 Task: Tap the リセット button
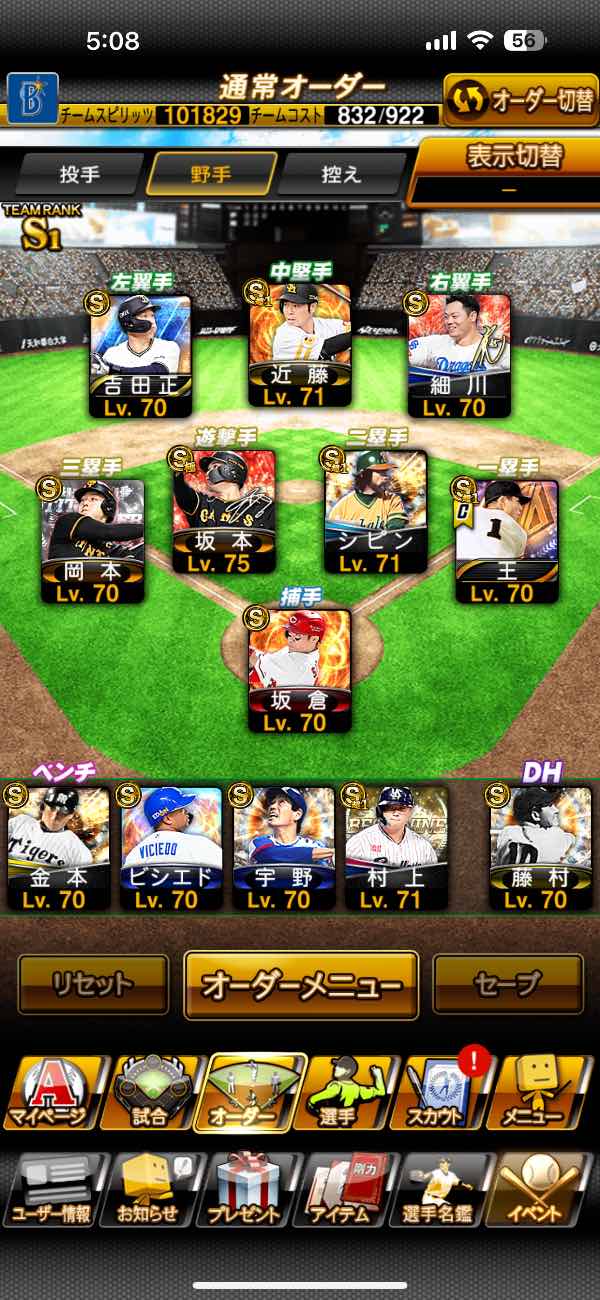pyautogui.click(x=93, y=985)
